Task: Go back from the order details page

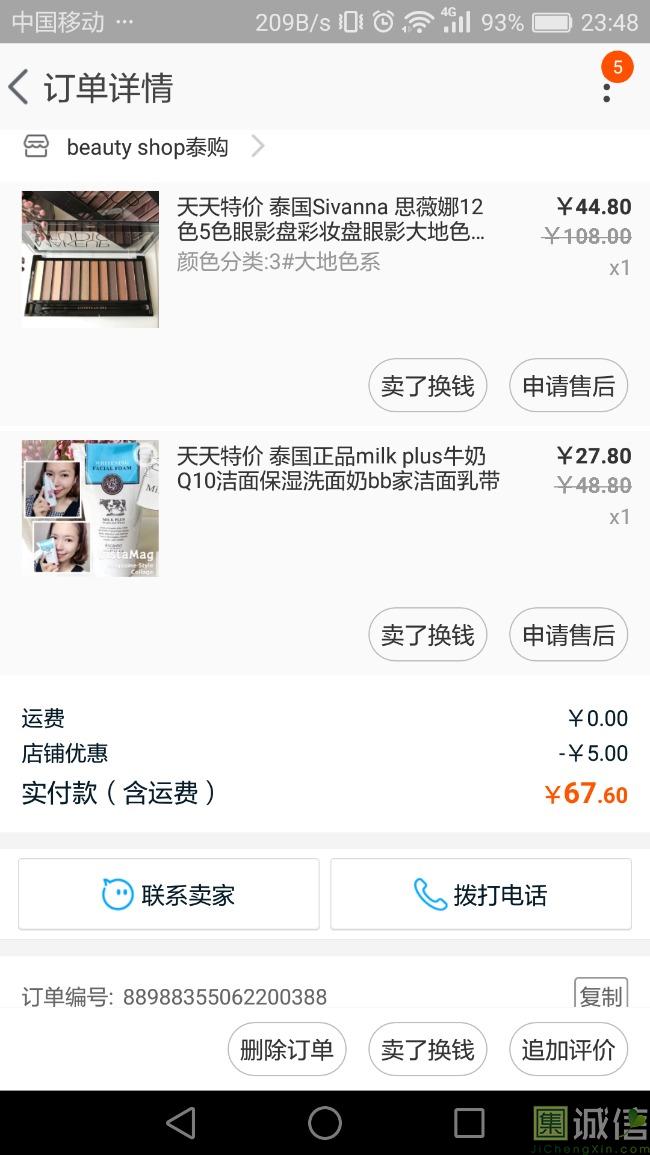Action: (20, 87)
